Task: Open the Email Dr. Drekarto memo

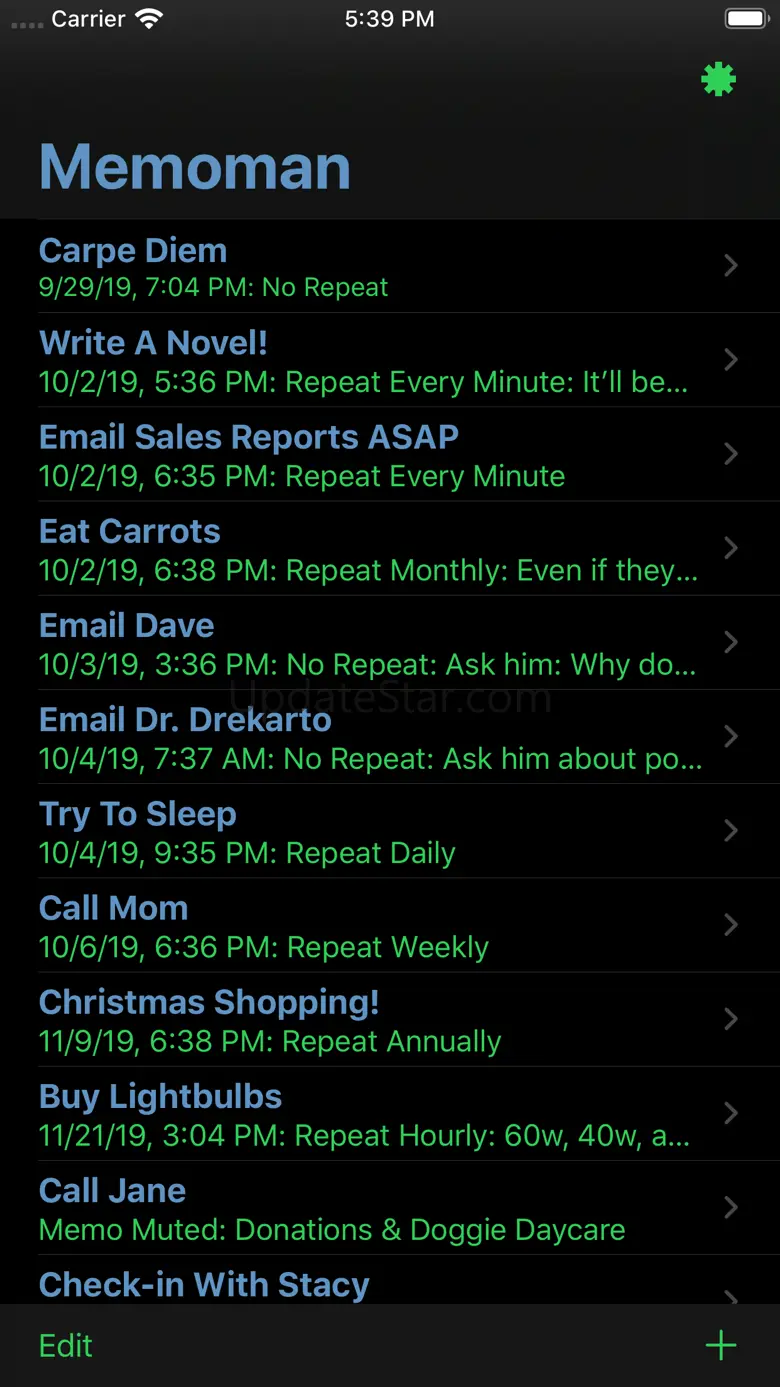Action: (390, 736)
